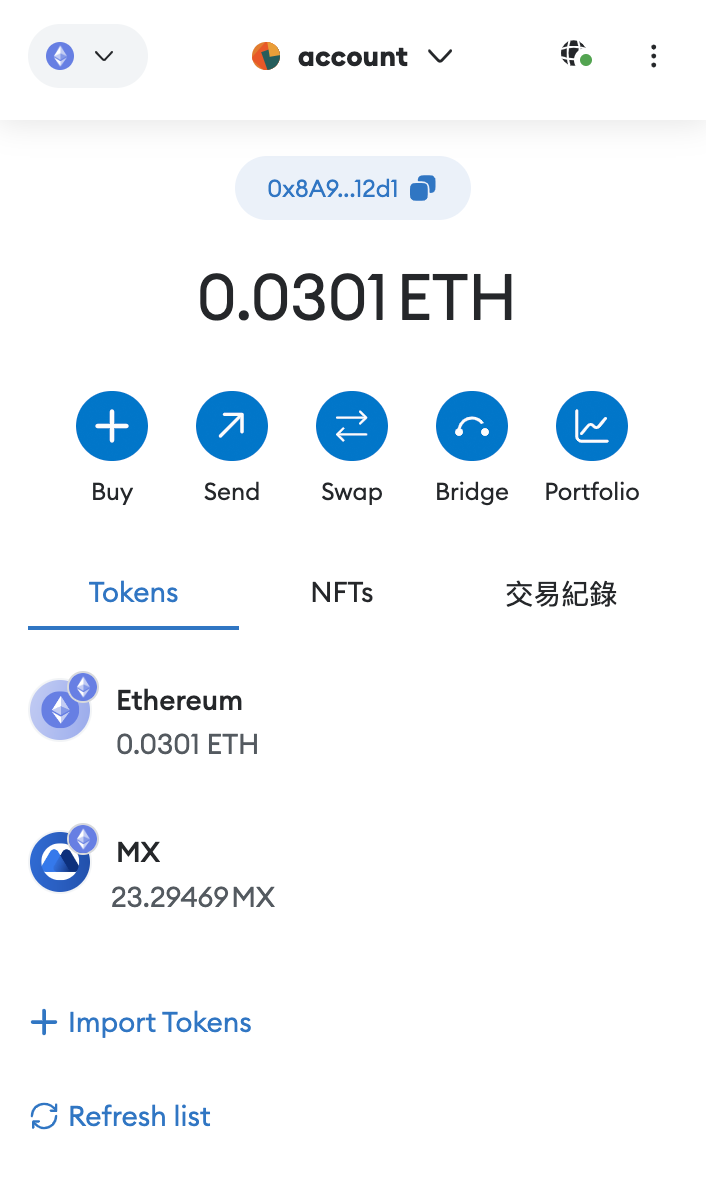Tap Import Tokens link

pos(141,1023)
